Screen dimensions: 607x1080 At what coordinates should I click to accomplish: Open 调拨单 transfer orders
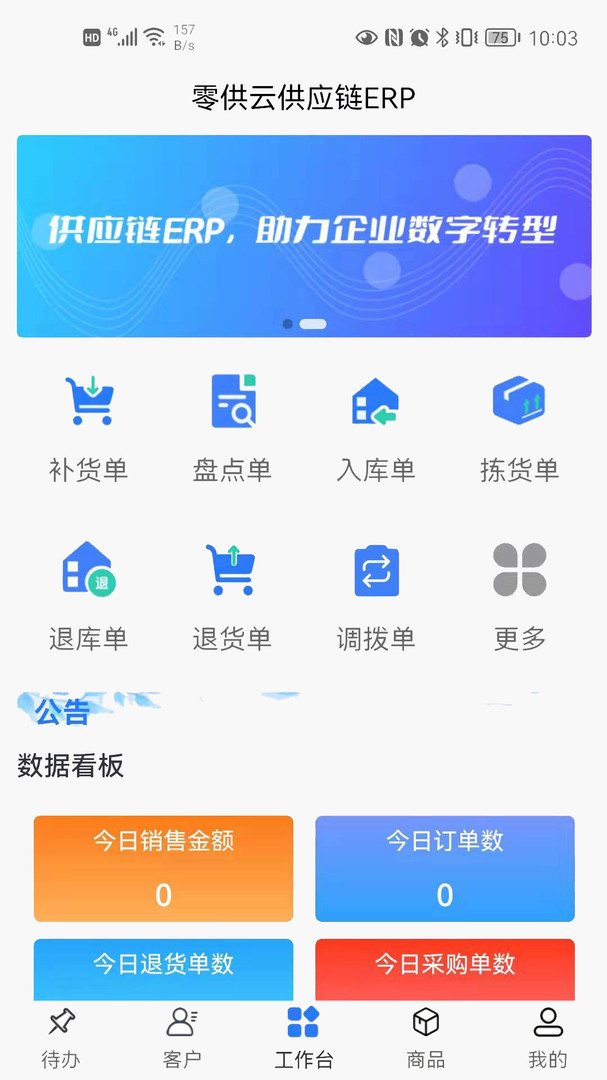coord(375,596)
